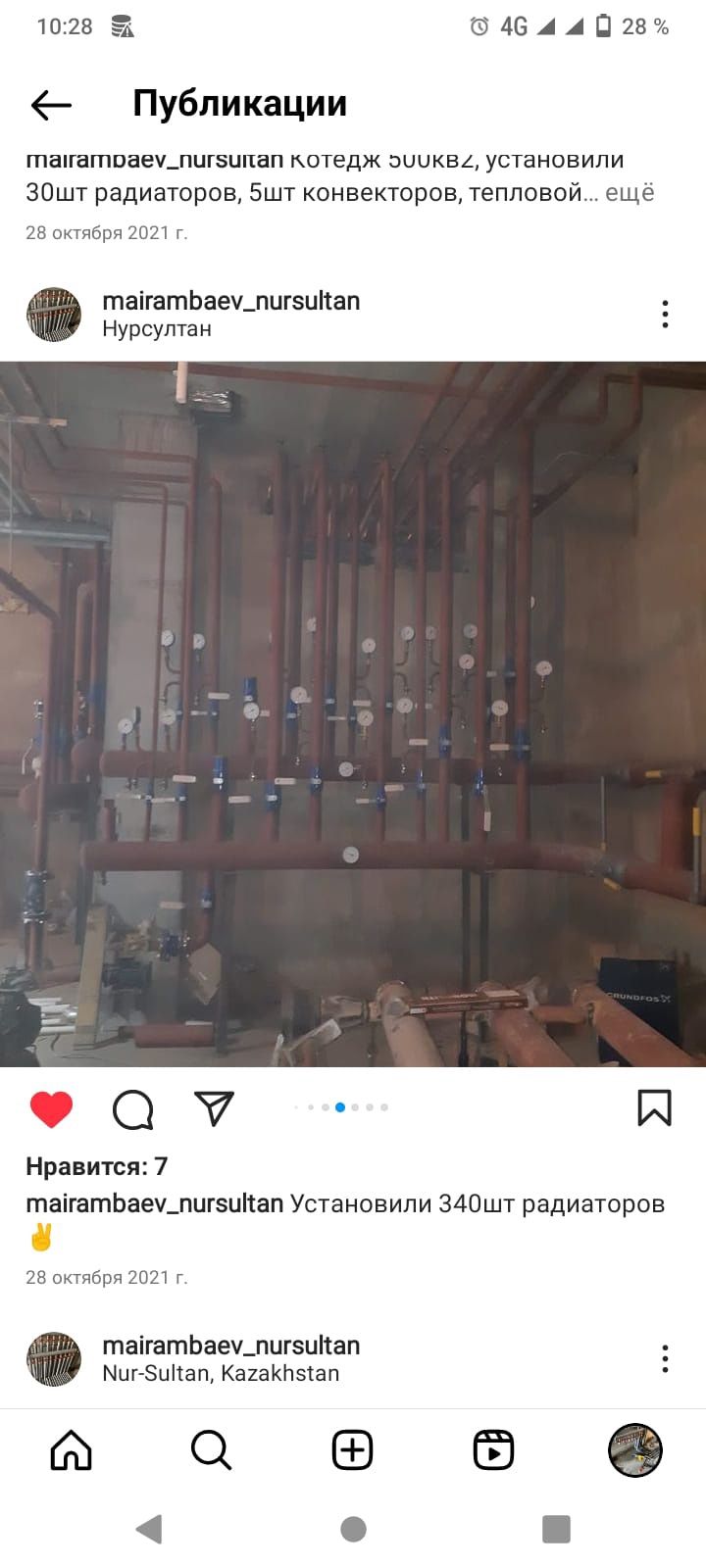Viewport: 706px width, 1568px height.
Task: Tap the system home circle button
Action: click(353, 1529)
